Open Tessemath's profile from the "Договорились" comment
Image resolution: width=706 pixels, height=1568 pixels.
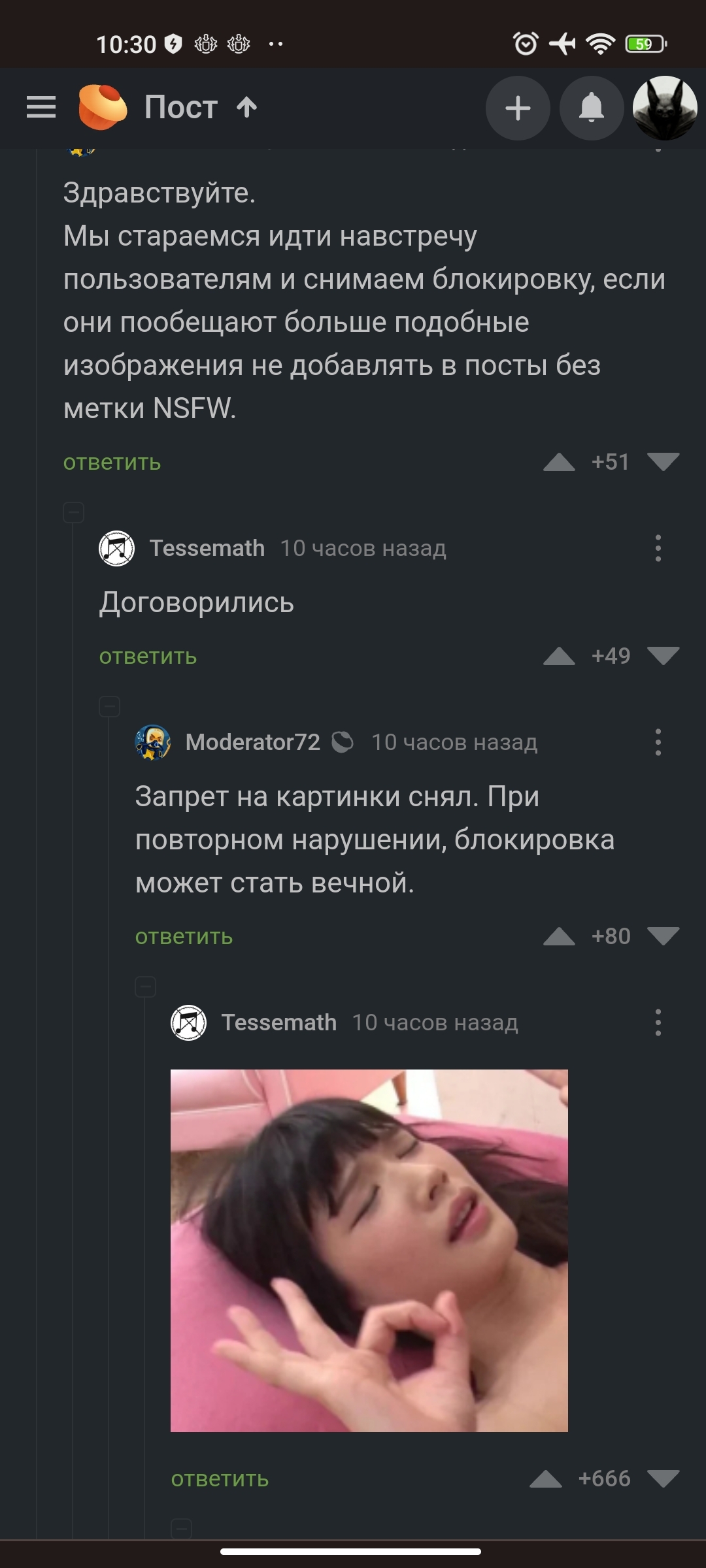207,548
